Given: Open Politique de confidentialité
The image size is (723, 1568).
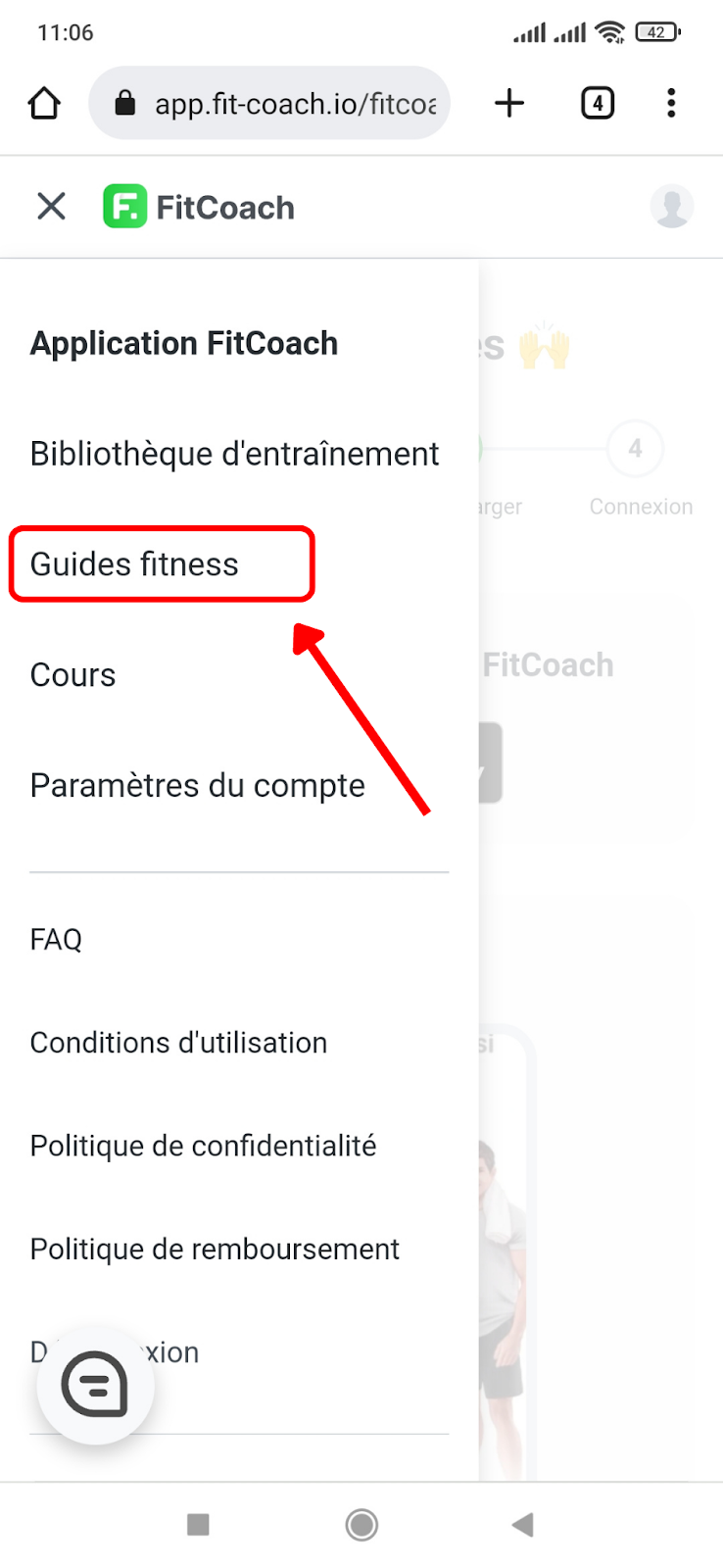Looking at the screenshot, I should [203, 1146].
